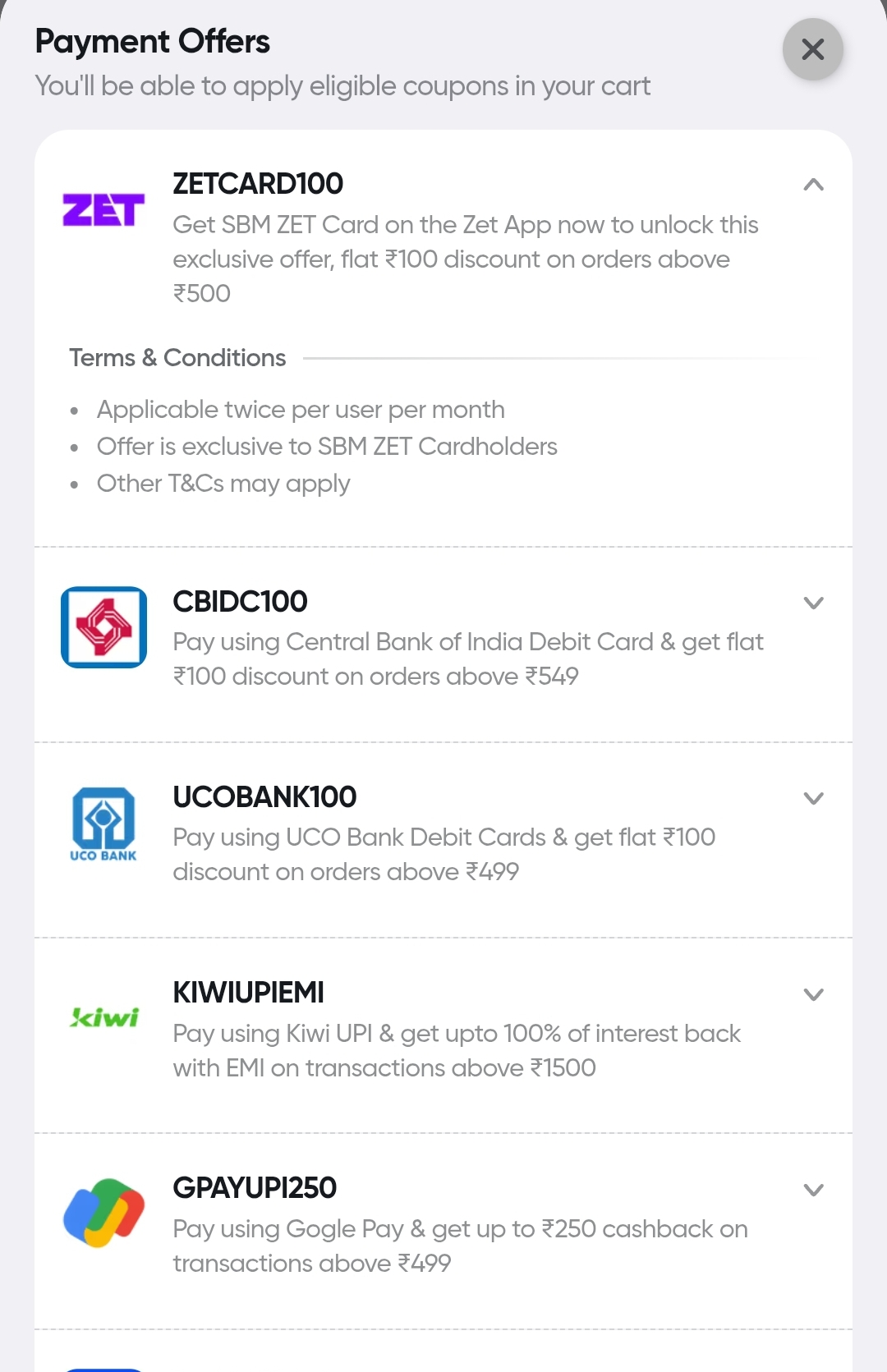Image resolution: width=887 pixels, height=1372 pixels.
Task: Tap the eligible coupons subtitle text
Action: (x=342, y=85)
